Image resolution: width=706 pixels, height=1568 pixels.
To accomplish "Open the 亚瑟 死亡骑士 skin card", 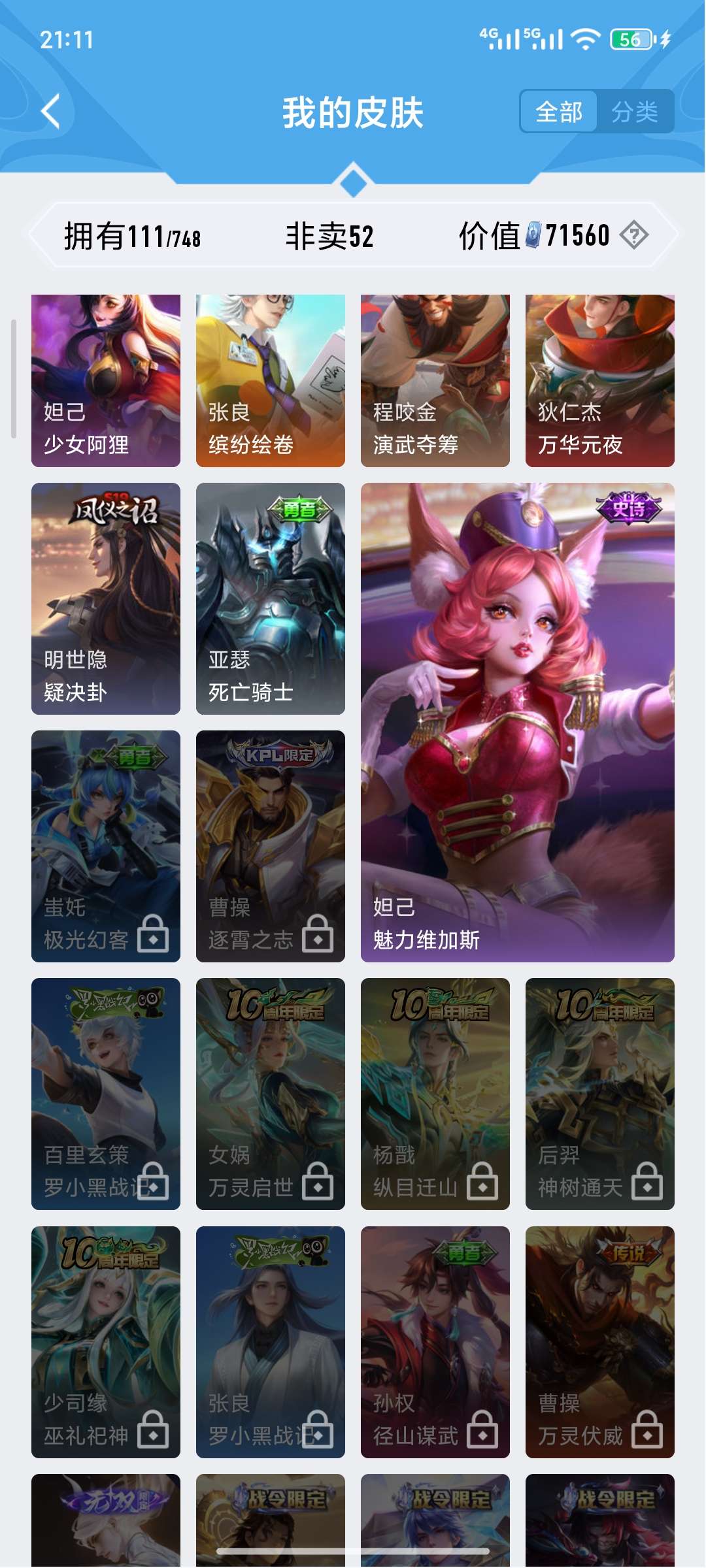I will click(271, 598).
